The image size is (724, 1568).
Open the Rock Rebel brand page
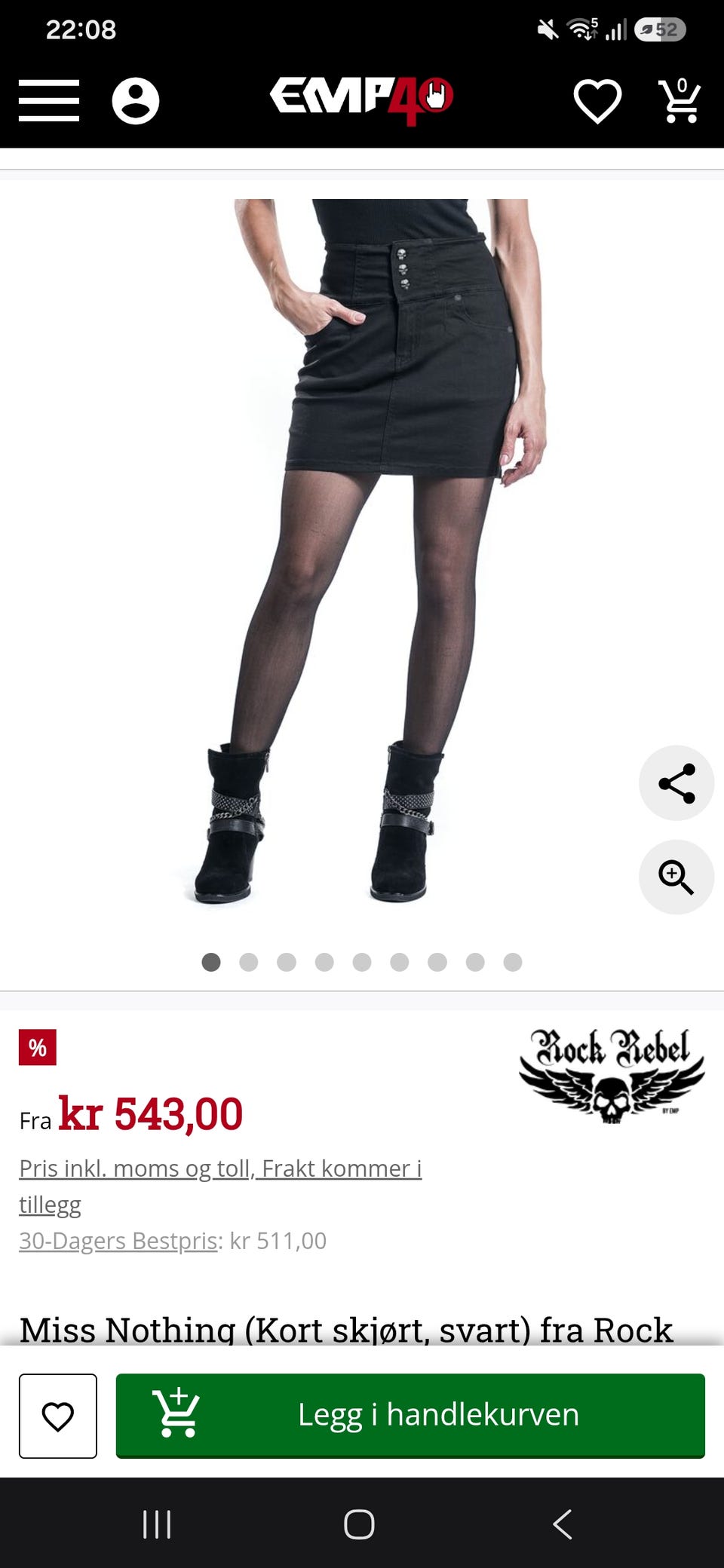point(612,1076)
